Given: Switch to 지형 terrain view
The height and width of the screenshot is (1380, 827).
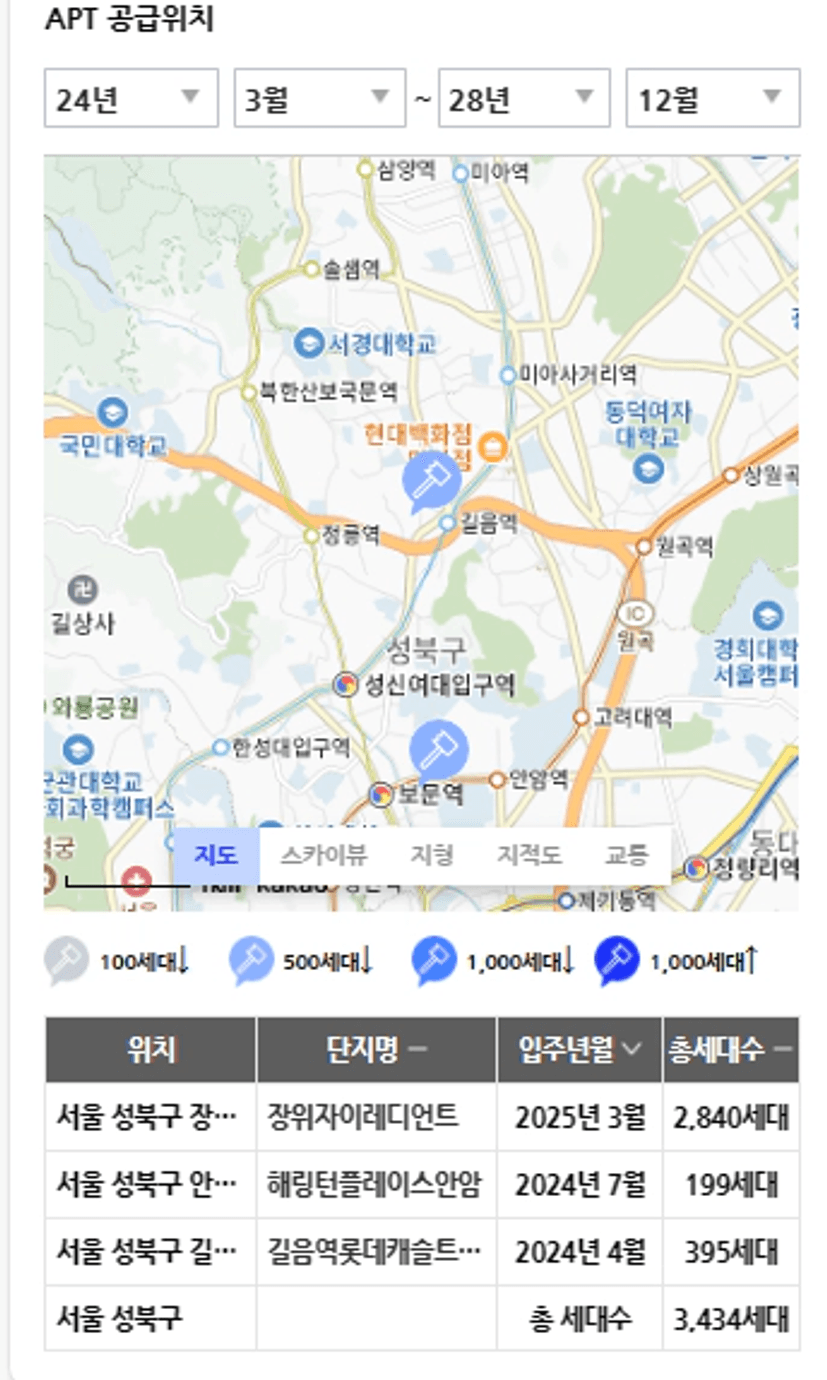Looking at the screenshot, I should [432, 856].
